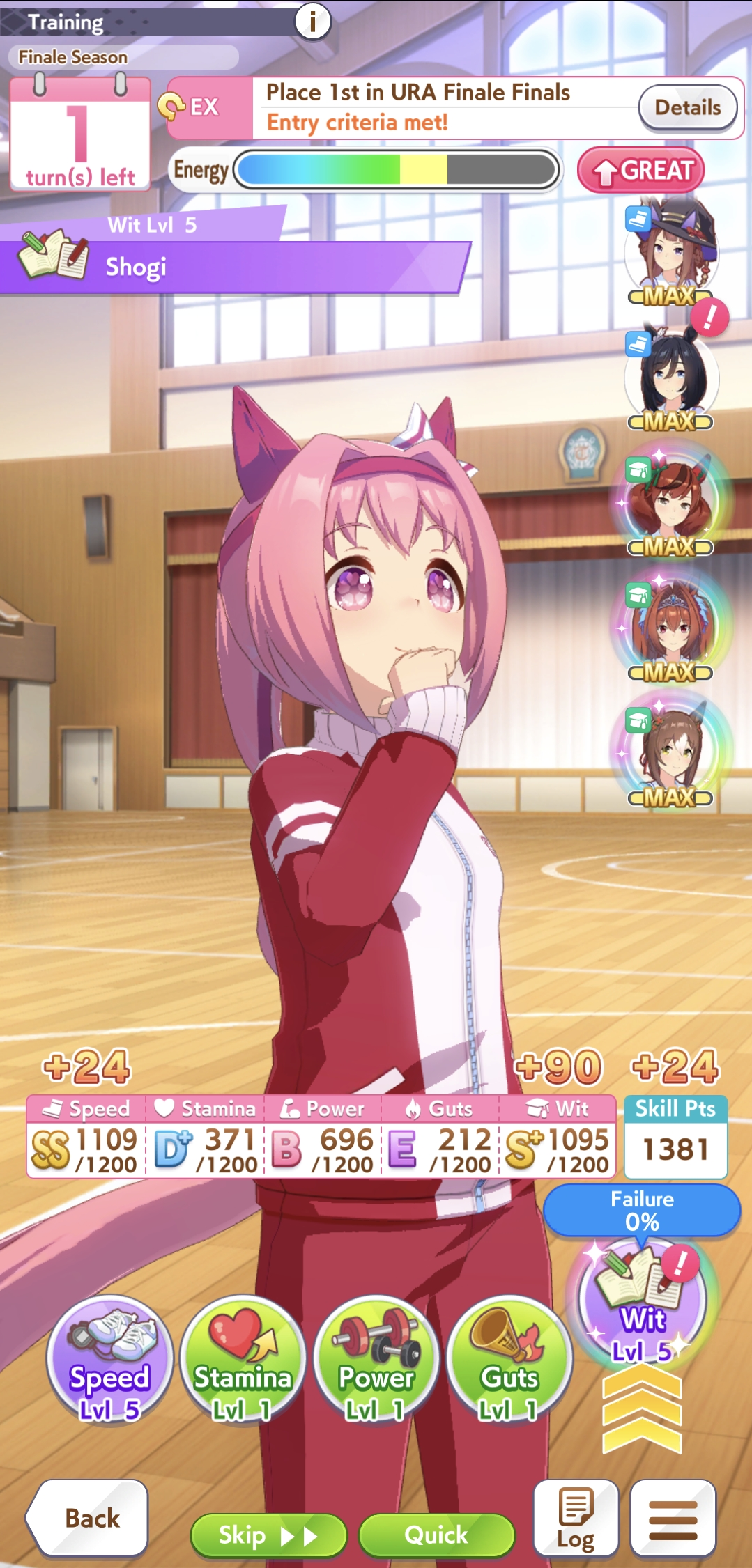Screen dimensions: 752x1568
Task: Choose Guts Lvl 1 training
Action: [x=509, y=1358]
